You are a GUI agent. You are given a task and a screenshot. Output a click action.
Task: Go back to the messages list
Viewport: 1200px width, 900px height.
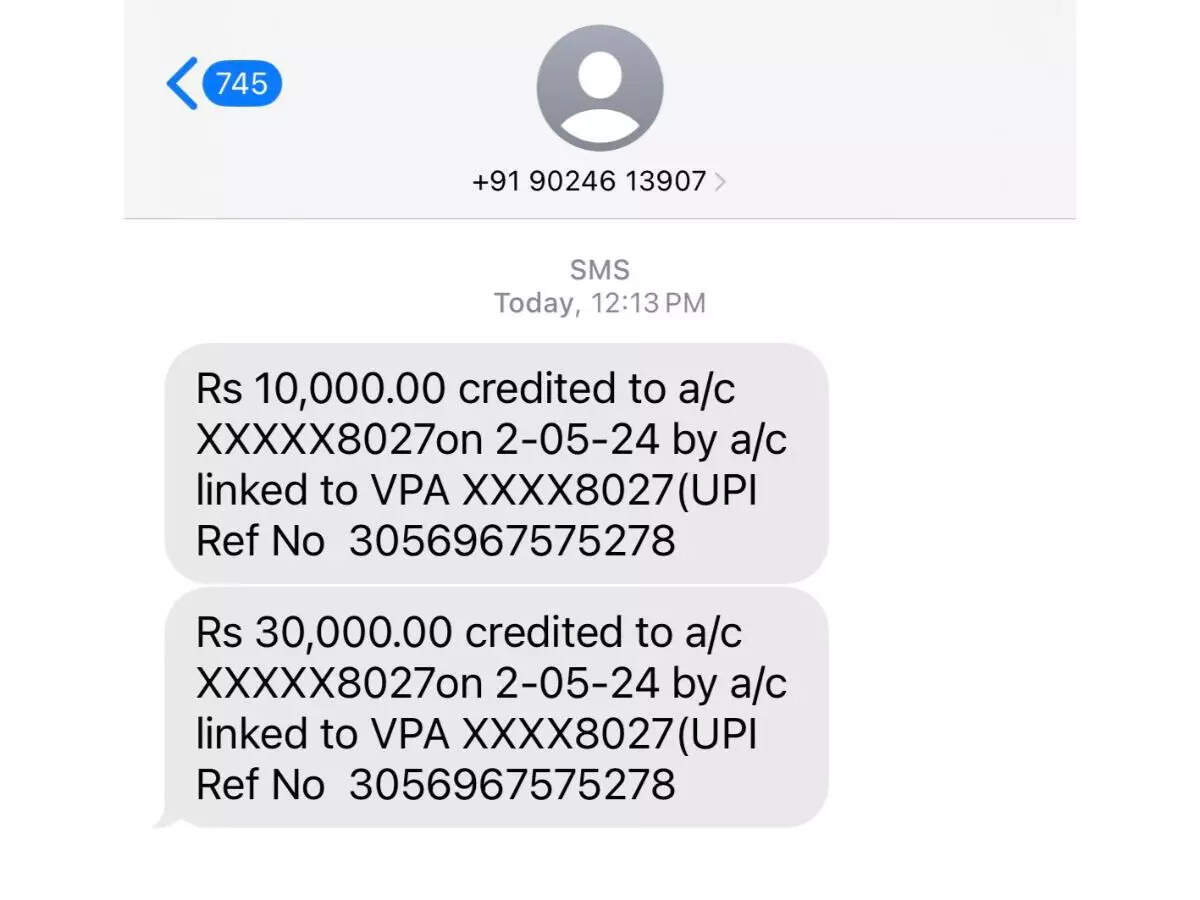tap(222, 83)
